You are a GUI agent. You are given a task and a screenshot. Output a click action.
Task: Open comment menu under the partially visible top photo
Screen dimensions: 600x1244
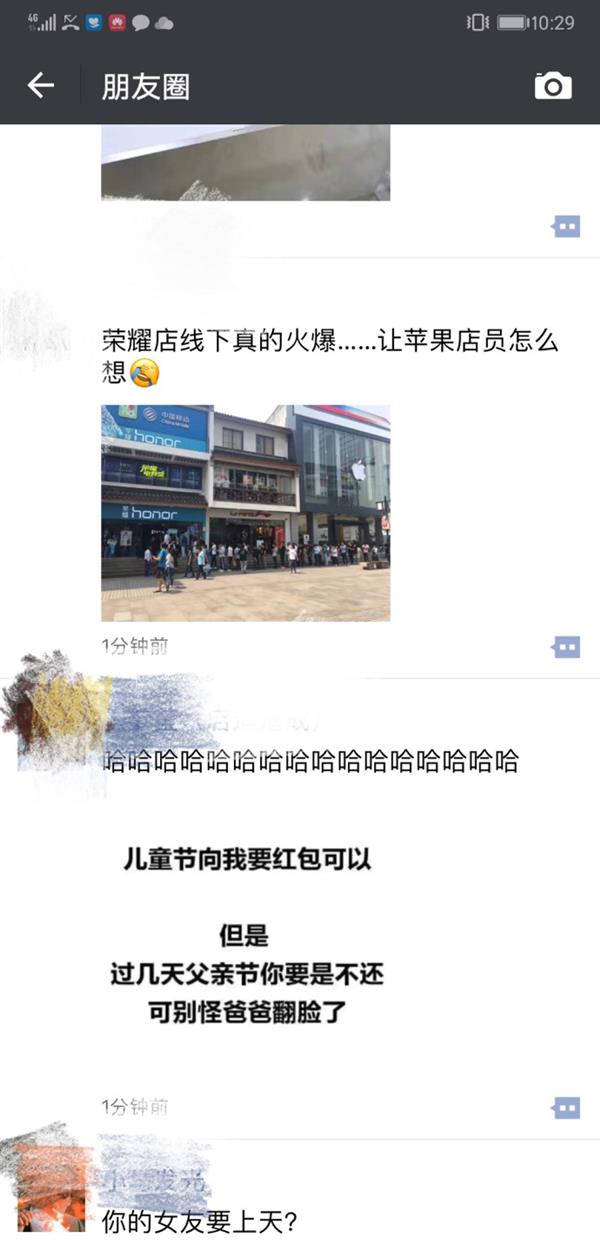coord(566,227)
